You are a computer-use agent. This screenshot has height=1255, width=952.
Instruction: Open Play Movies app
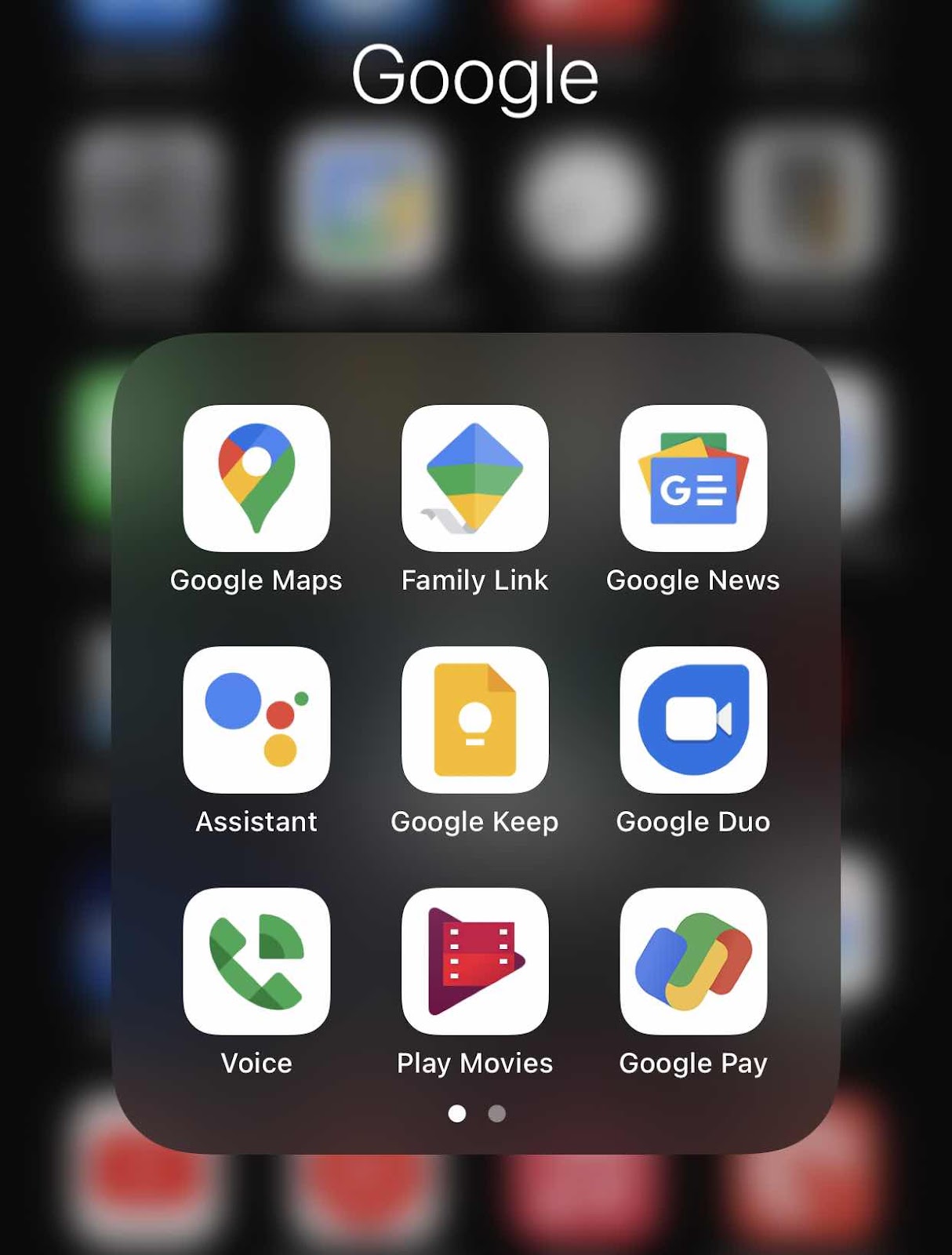[x=474, y=961]
